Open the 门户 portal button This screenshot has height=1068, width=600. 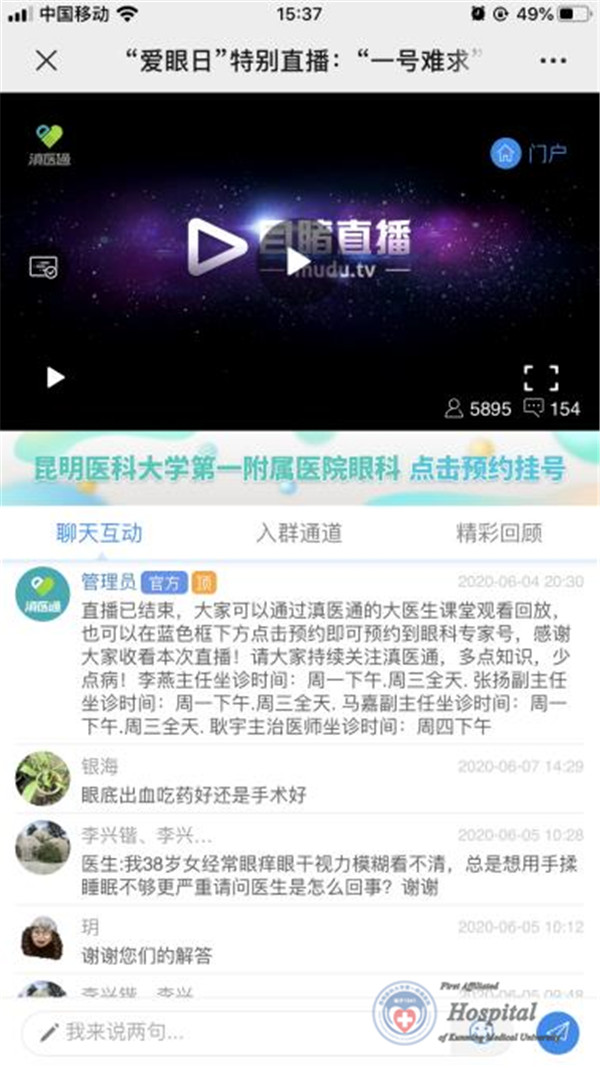click(529, 153)
